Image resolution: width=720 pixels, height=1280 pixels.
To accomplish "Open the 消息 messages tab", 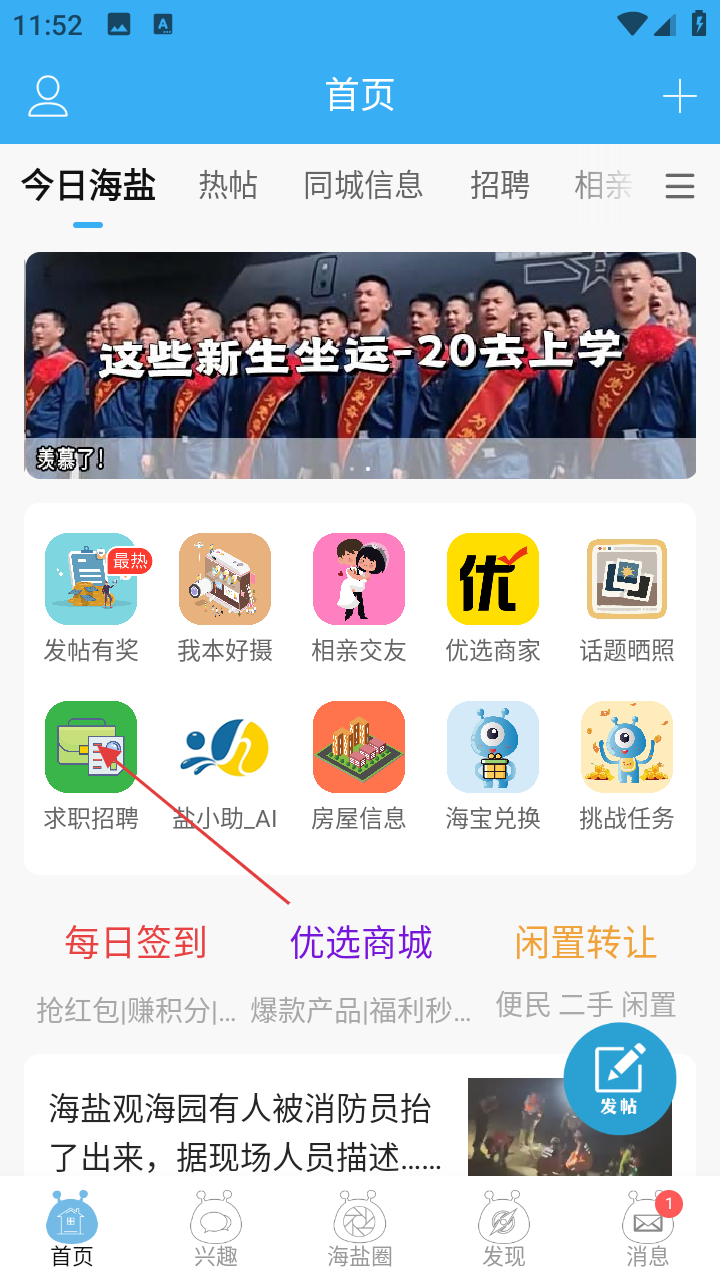I will point(647,1228).
